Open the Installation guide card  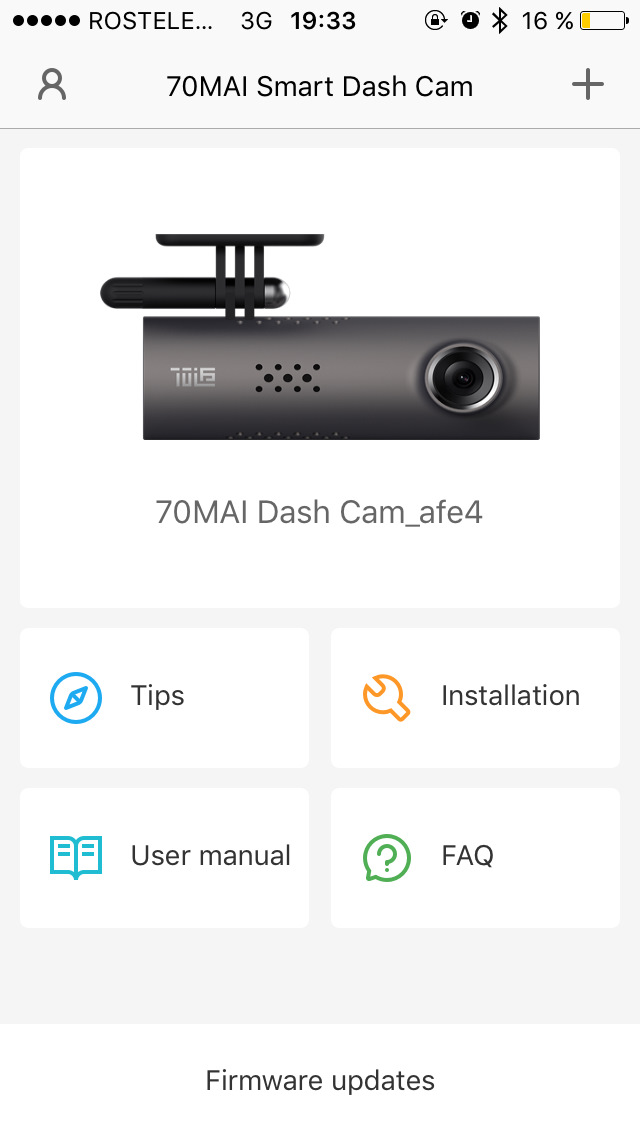coord(475,697)
